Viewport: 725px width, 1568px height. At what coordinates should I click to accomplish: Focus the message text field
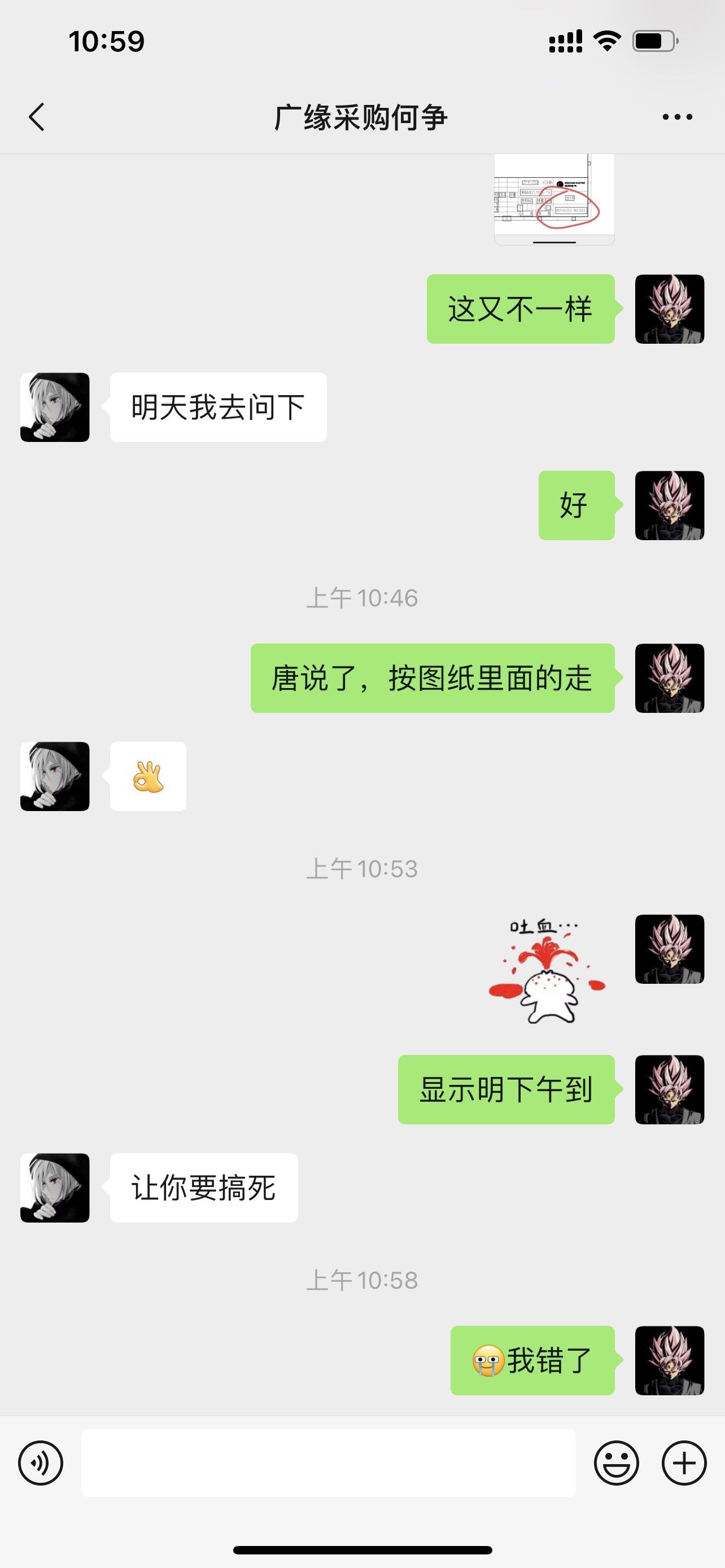[328, 1462]
